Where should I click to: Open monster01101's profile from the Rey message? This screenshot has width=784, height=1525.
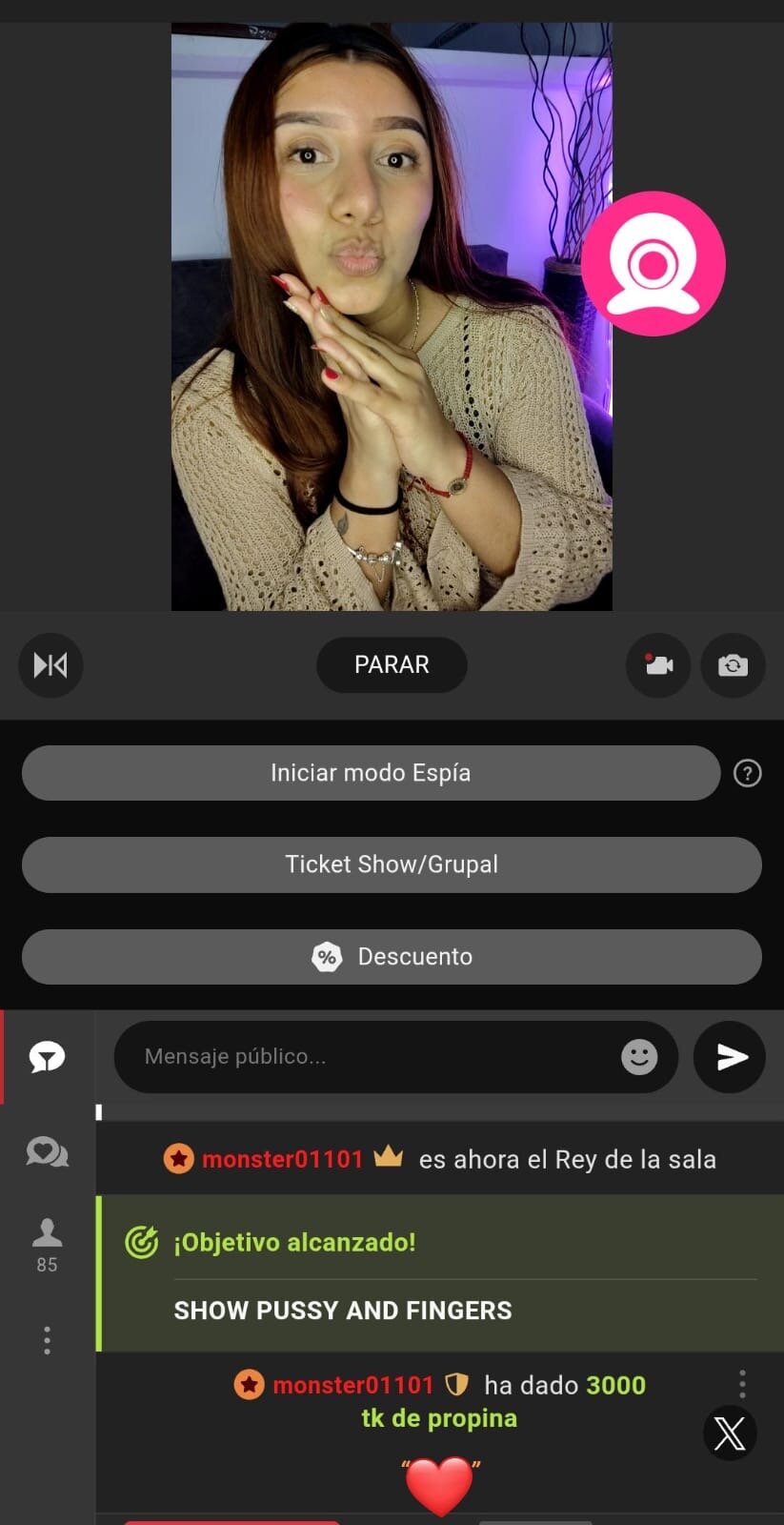pyautogui.click(x=282, y=1159)
